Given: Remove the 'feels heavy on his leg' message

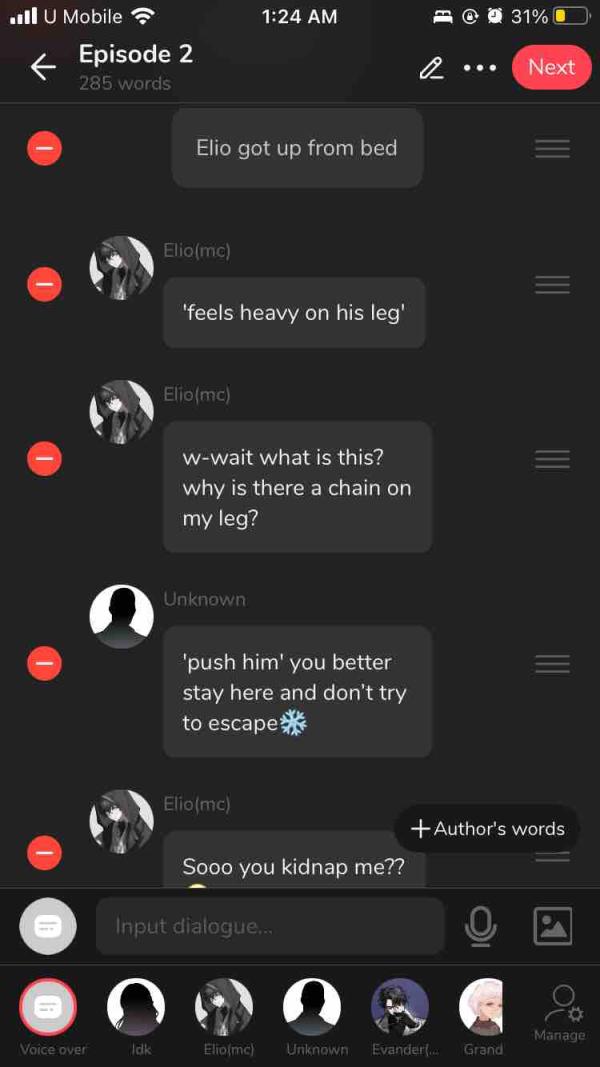Looking at the screenshot, I should tap(44, 285).
